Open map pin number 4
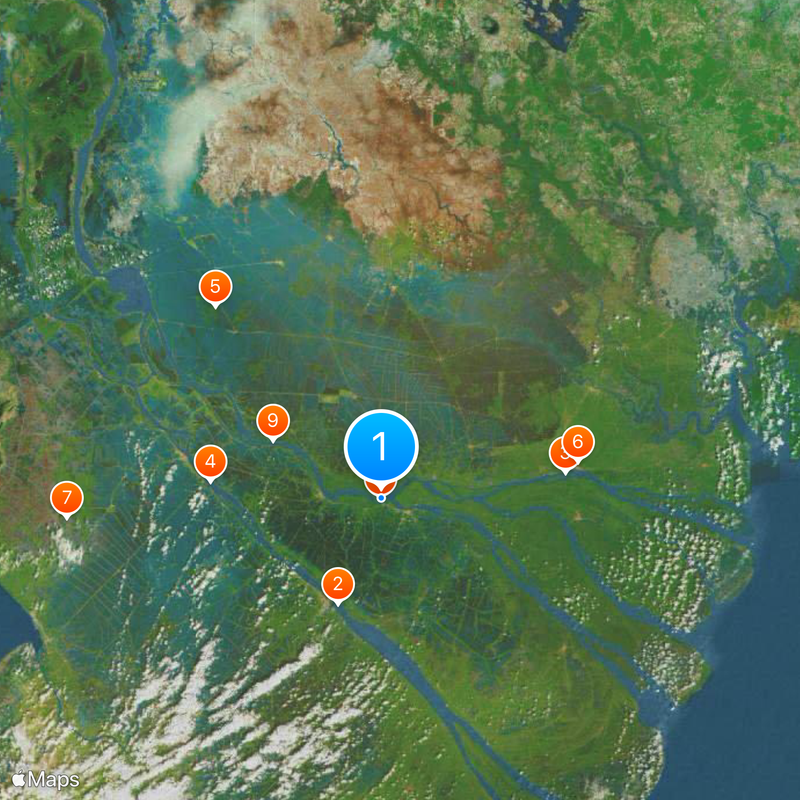The height and width of the screenshot is (800, 800). 210,462
